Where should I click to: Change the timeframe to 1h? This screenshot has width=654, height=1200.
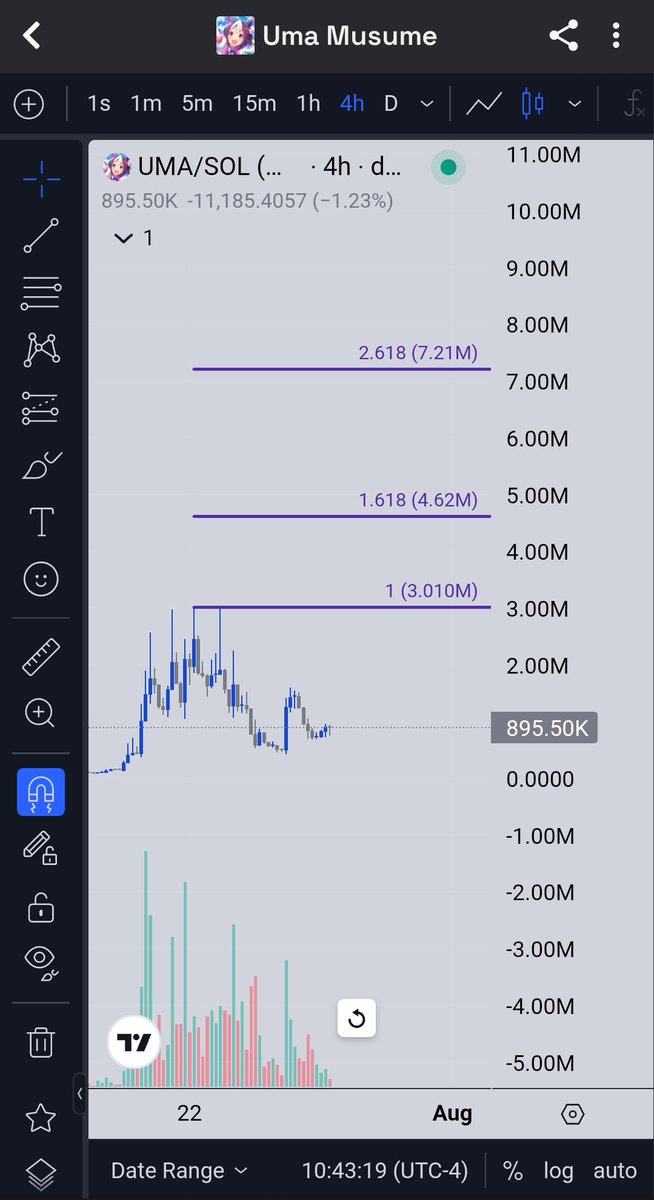pyautogui.click(x=308, y=103)
